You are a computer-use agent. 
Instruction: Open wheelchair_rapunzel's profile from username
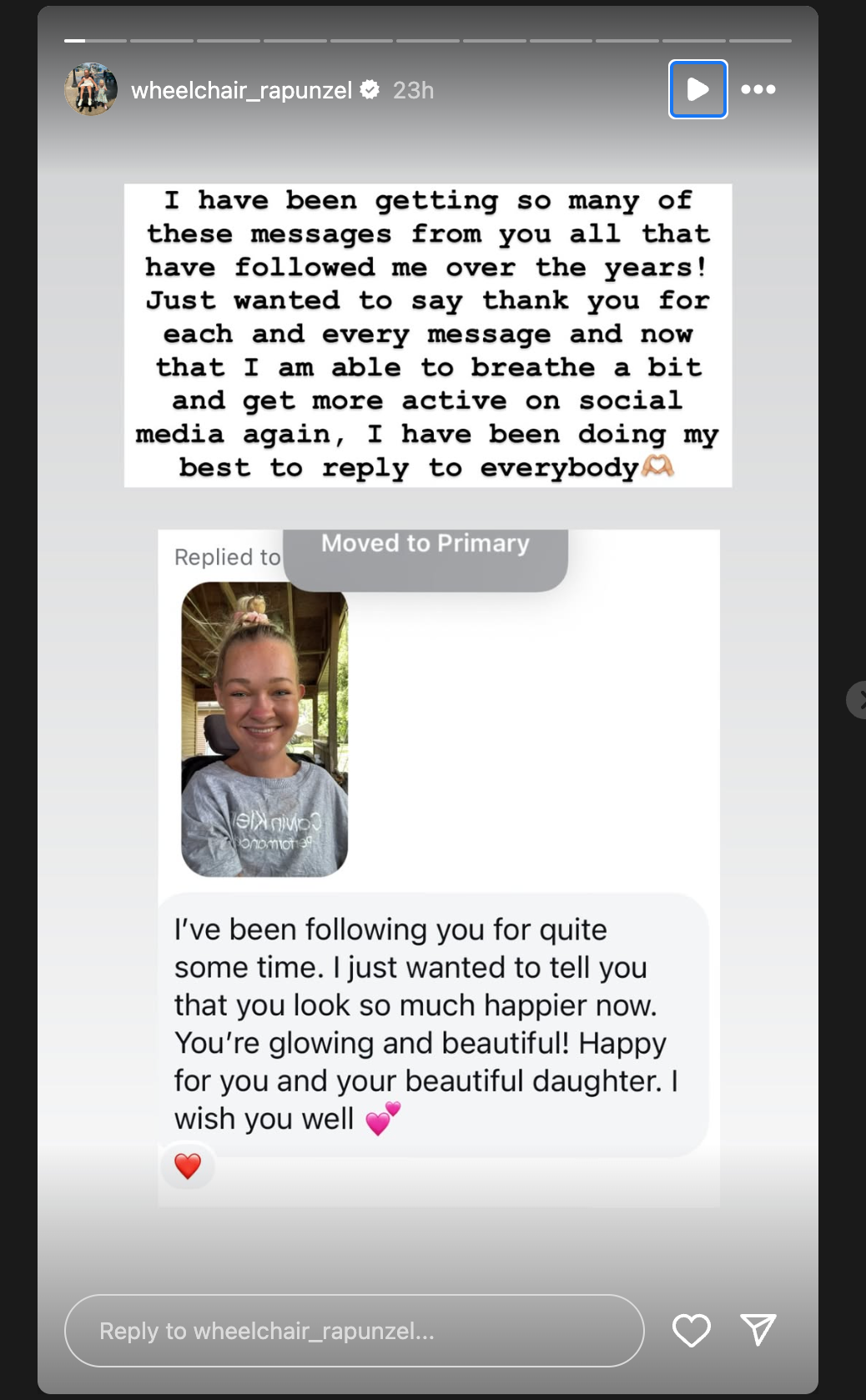tap(241, 90)
